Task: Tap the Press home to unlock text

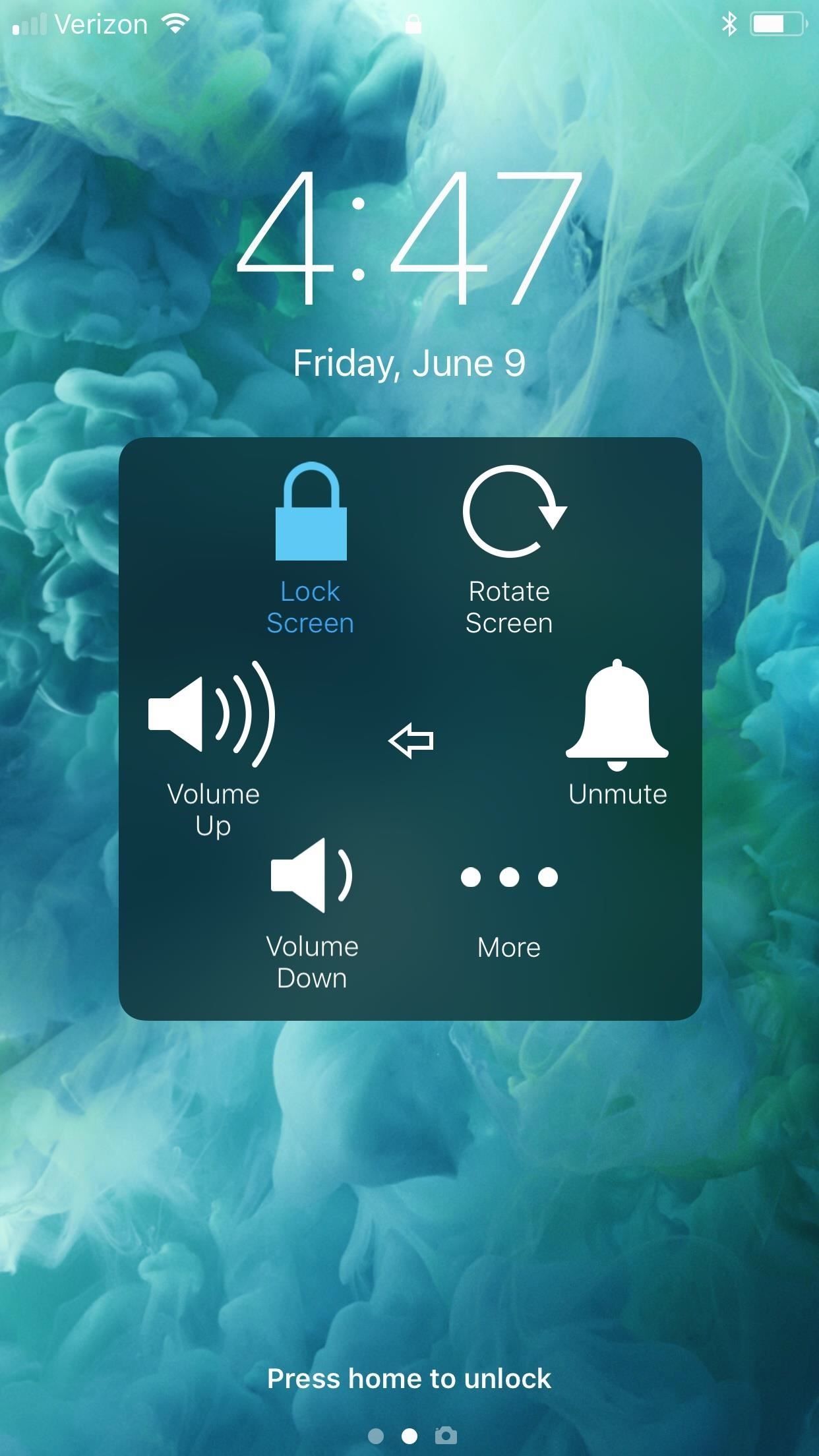Action: point(409,1378)
